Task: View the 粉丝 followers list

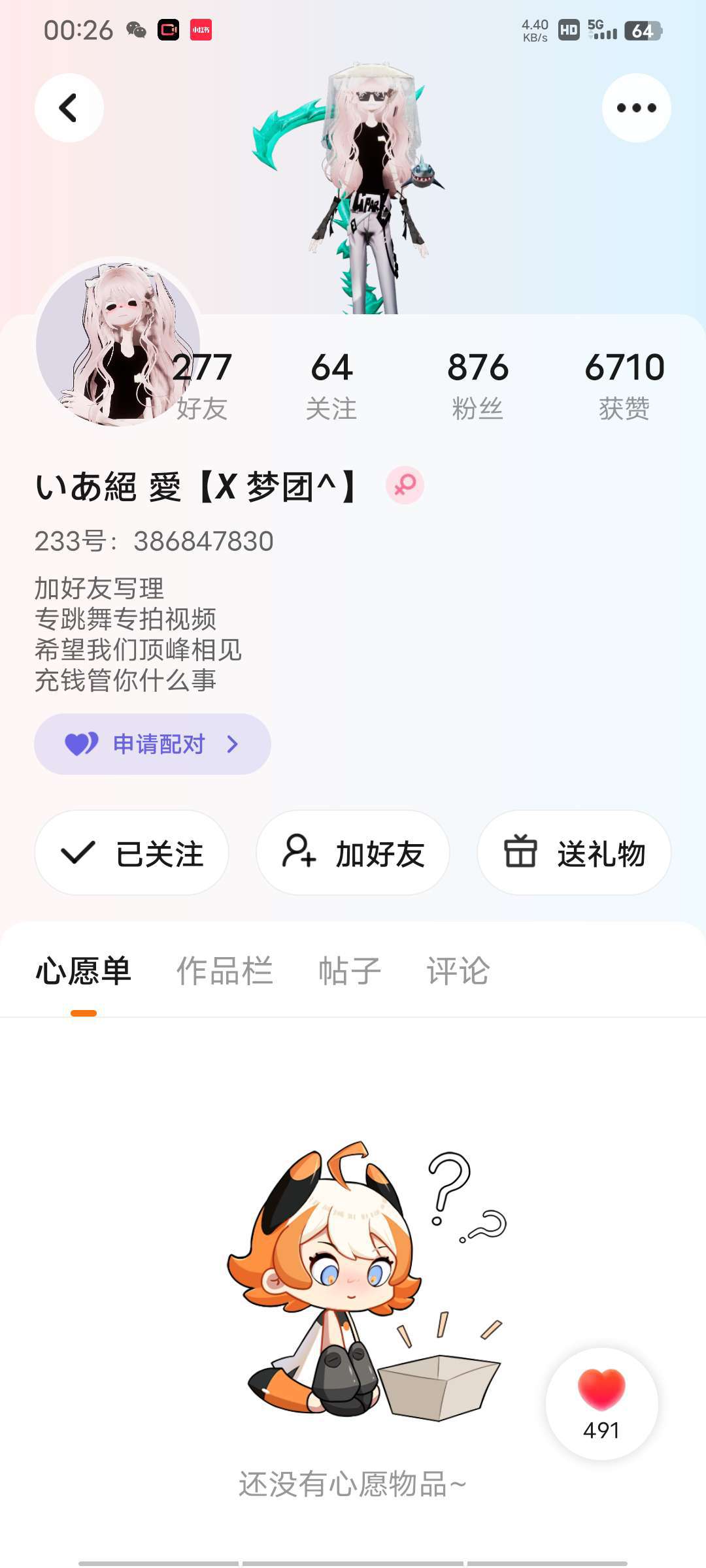Action: tap(478, 385)
